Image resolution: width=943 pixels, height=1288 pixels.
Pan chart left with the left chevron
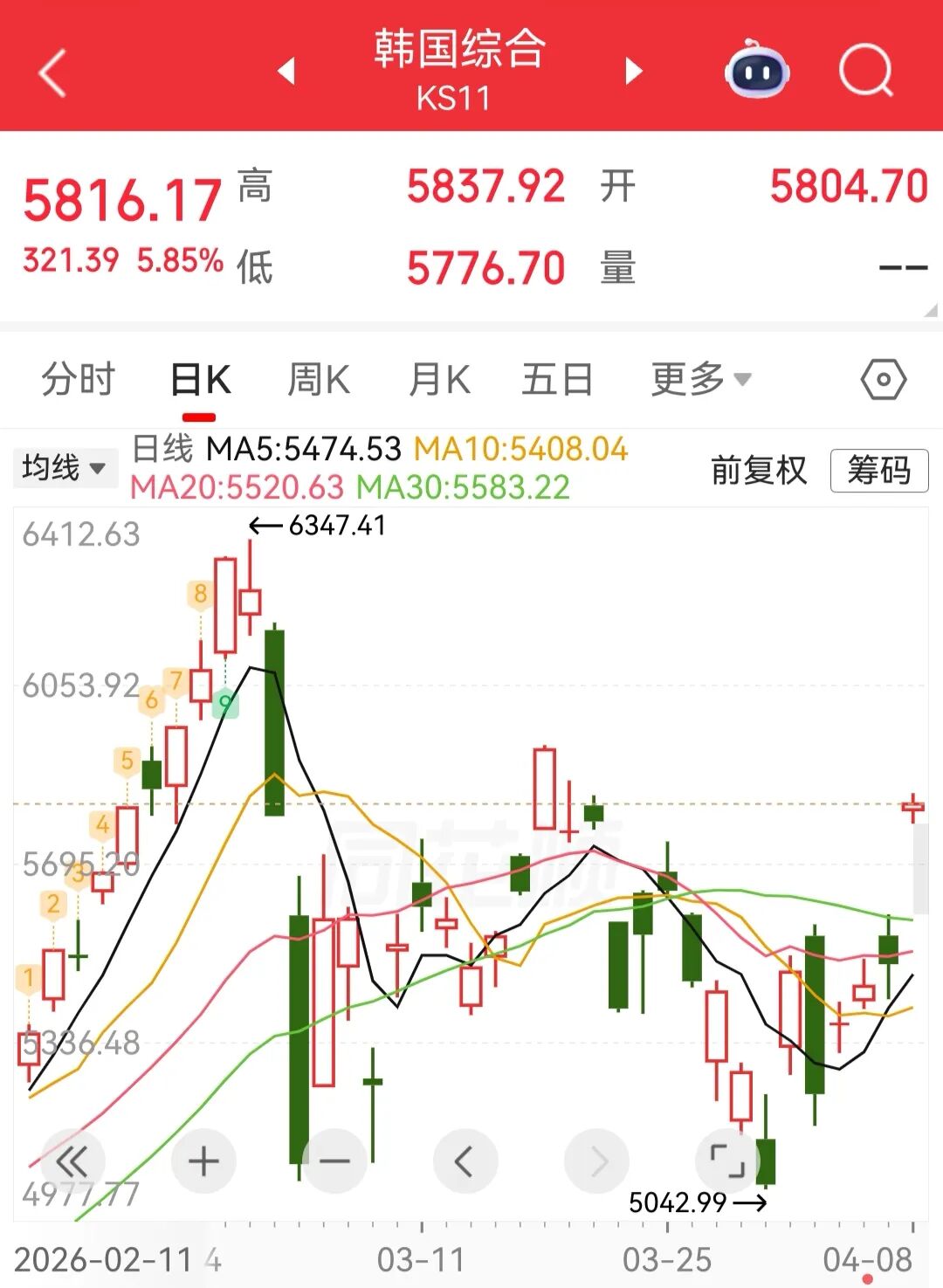click(x=465, y=1161)
